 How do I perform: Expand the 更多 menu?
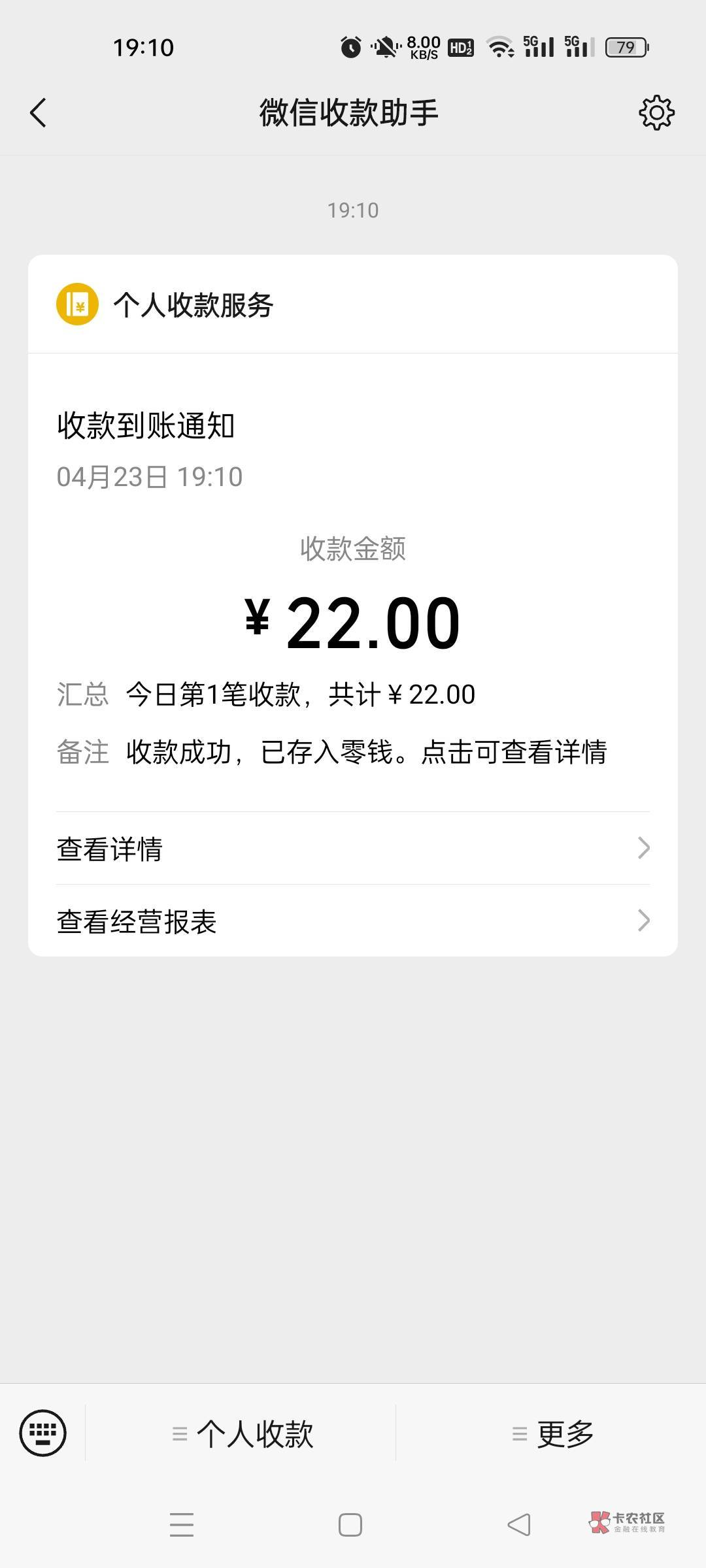point(551,1433)
